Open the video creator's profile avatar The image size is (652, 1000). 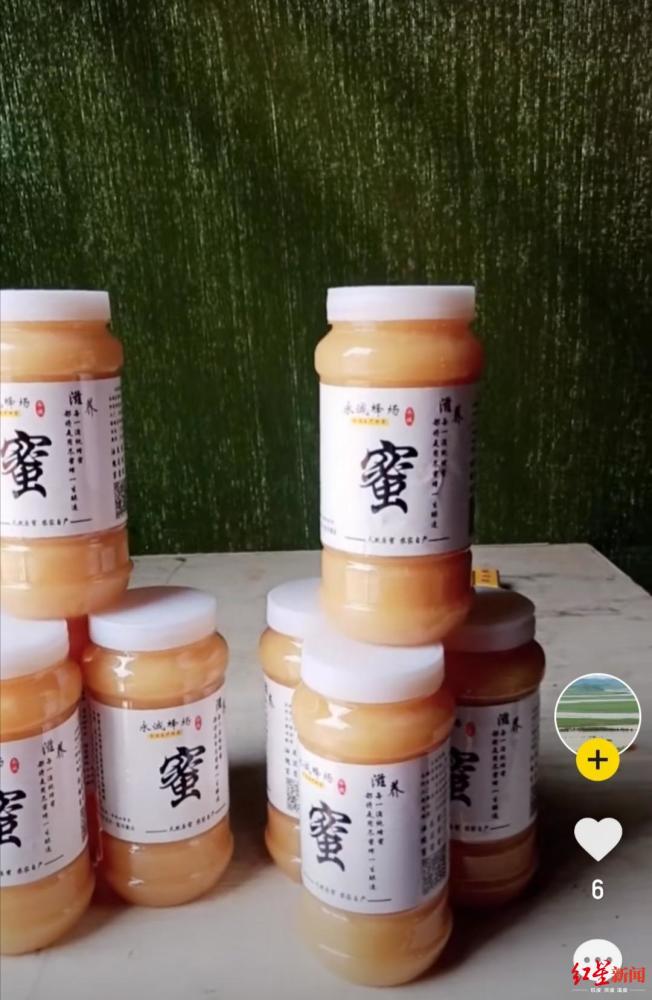[x=597, y=712]
